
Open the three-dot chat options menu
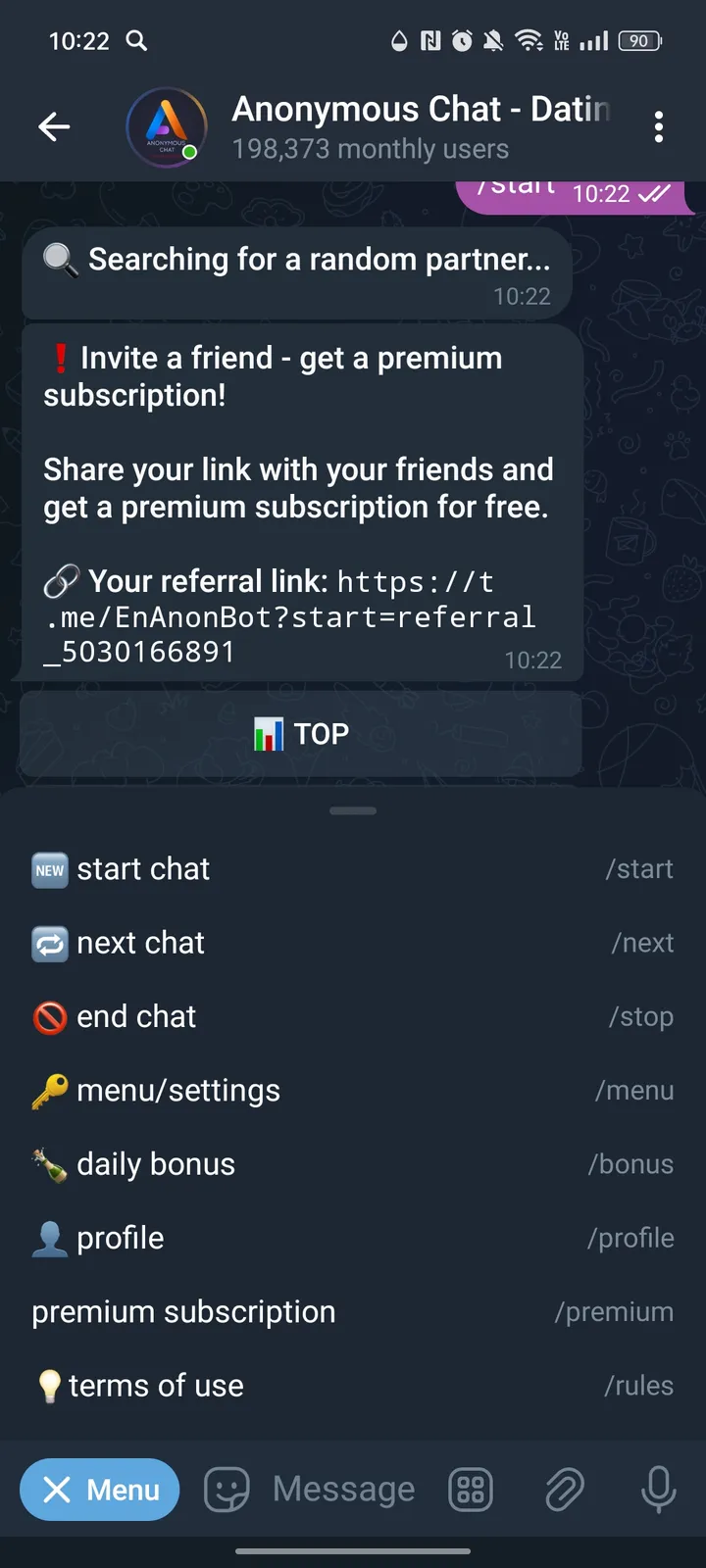(x=658, y=126)
